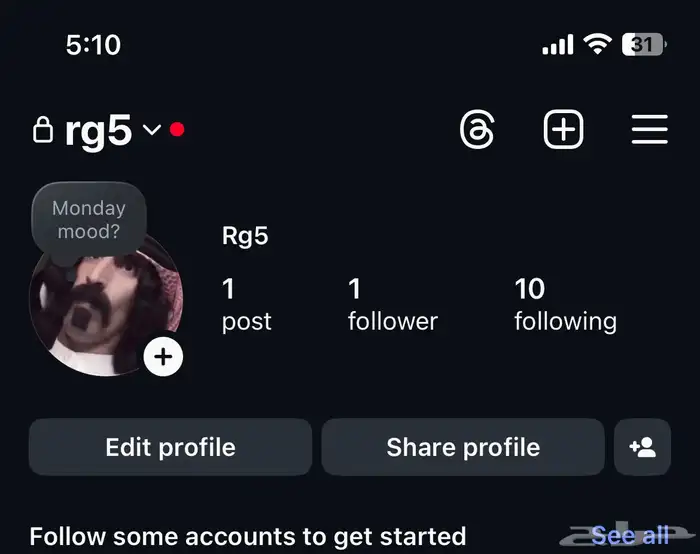Add a story via profile picture plus
Image resolution: width=700 pixels, height=554 pixels.
point(163,357)
